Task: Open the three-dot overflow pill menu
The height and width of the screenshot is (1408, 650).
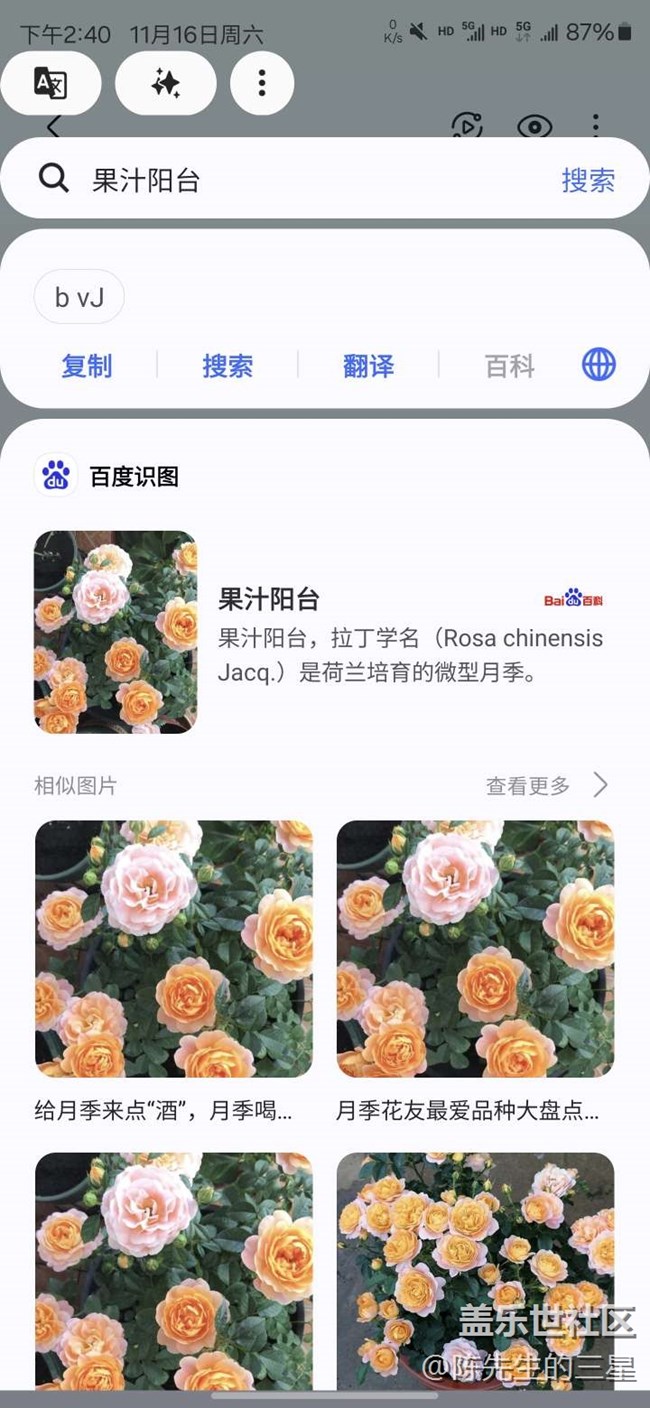Action: point(262,83)
